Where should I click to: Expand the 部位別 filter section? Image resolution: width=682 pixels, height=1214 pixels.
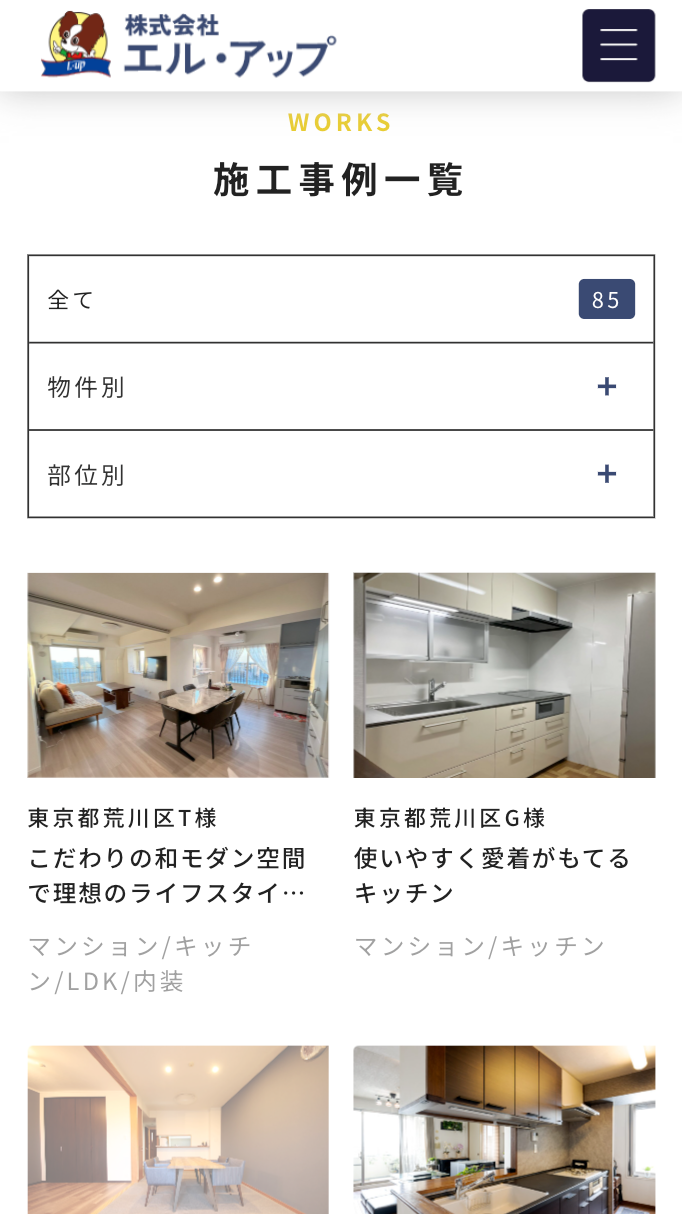click(341, 474)
